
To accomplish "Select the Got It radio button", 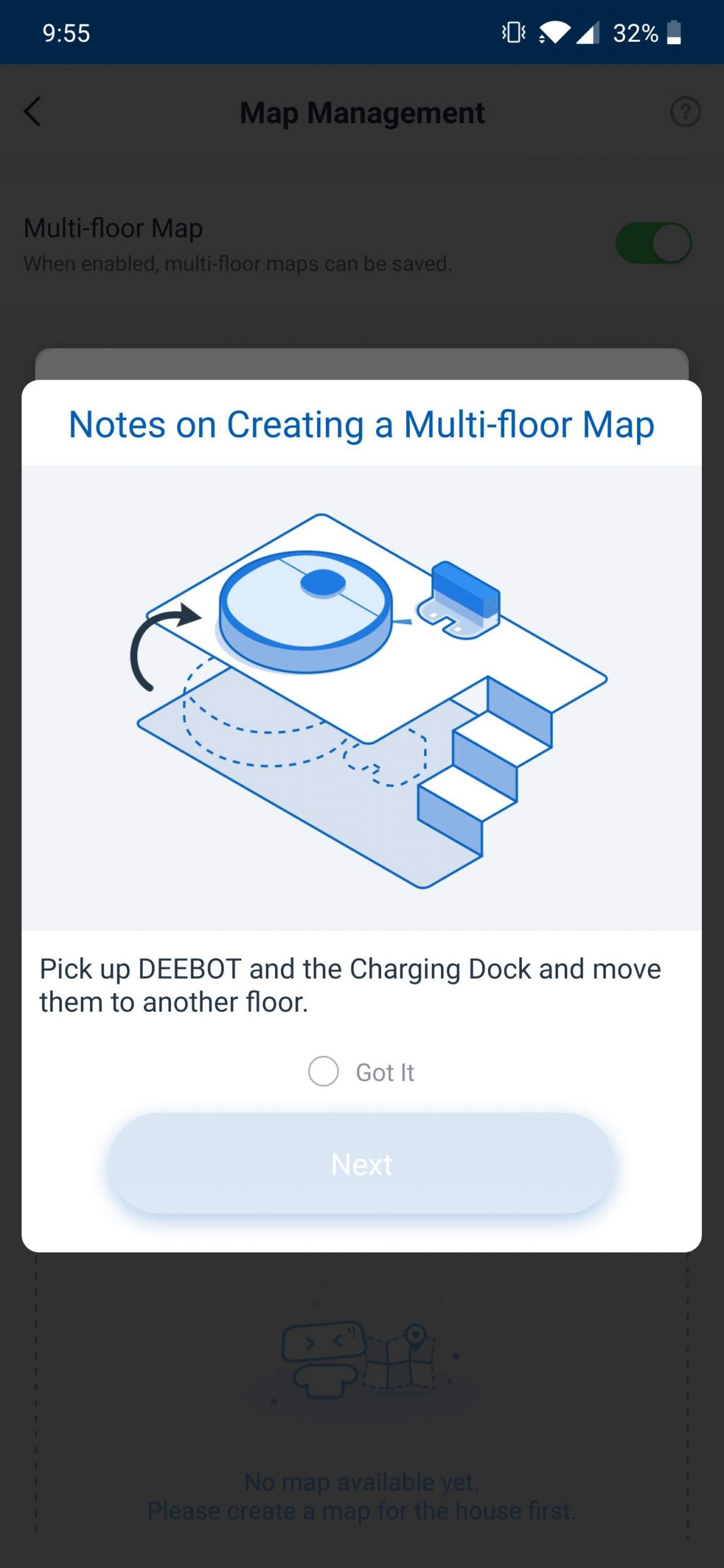I will 323,1071.
